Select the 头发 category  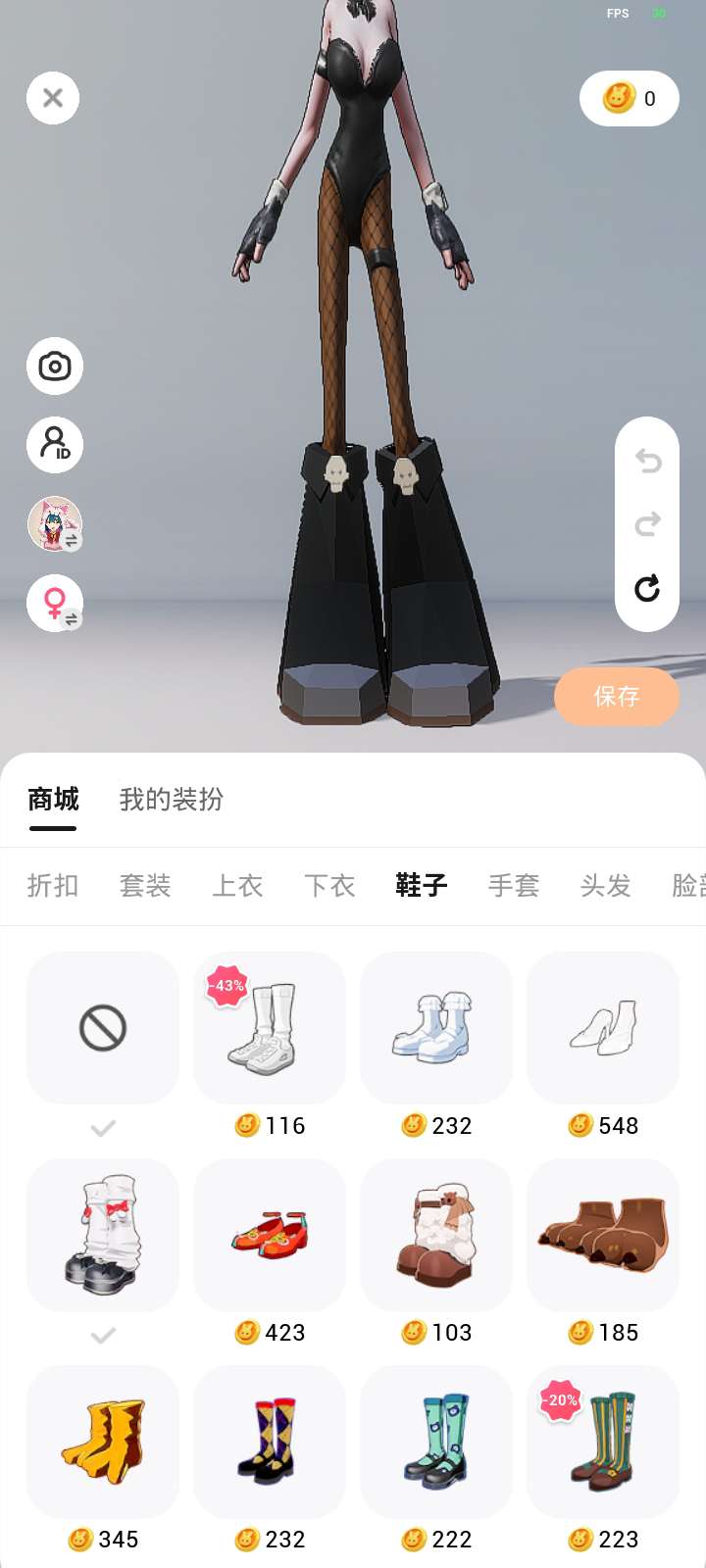[x=606, y=886]
